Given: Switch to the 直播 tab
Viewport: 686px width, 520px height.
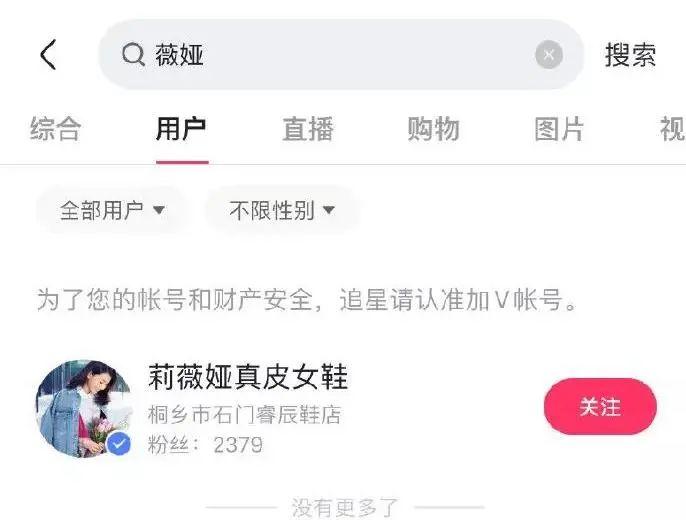Looking at the screenshot, I should [x=307, y=129].
